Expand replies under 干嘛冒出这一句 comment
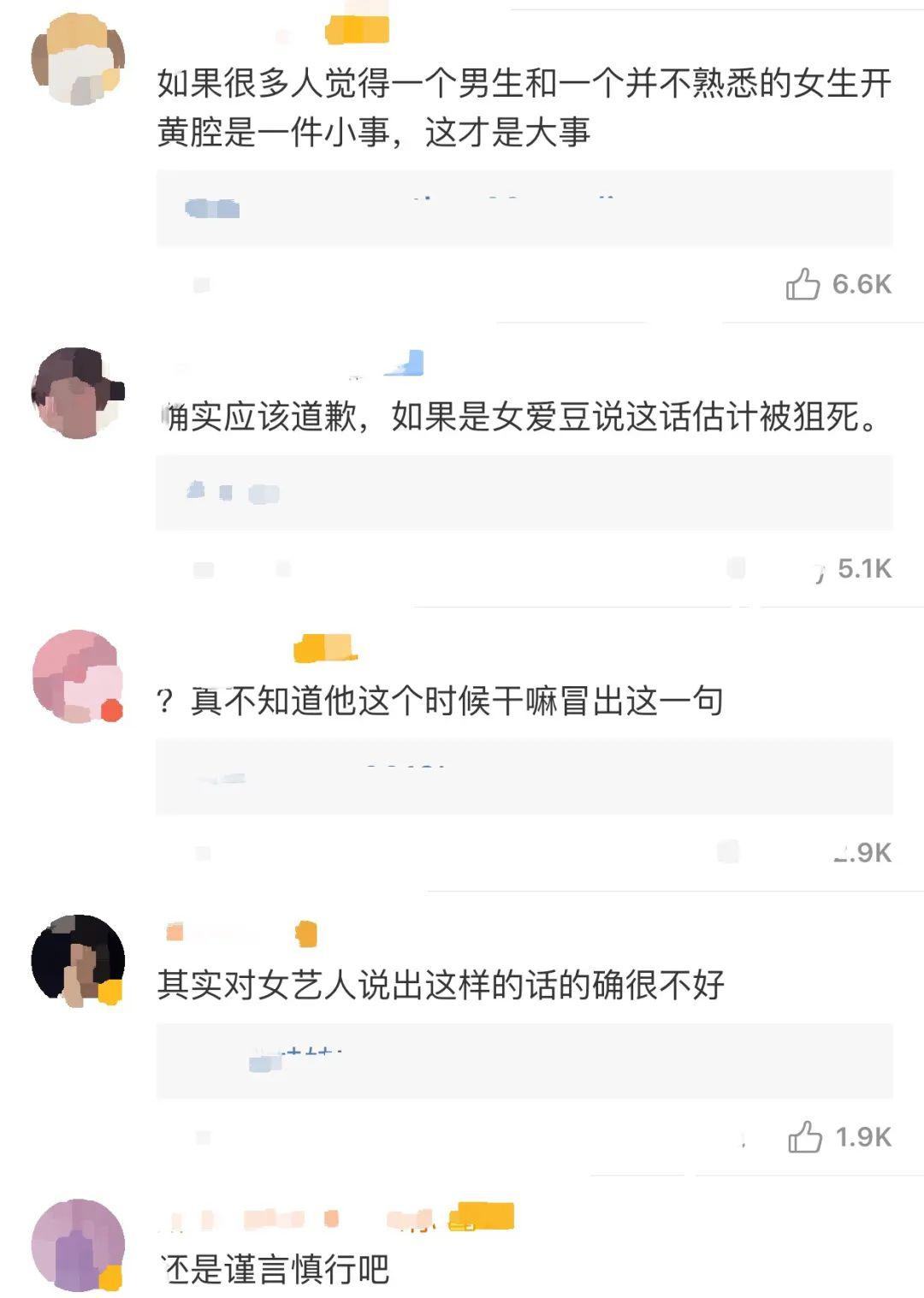924x1298 pixels. [x=524, y=777]
